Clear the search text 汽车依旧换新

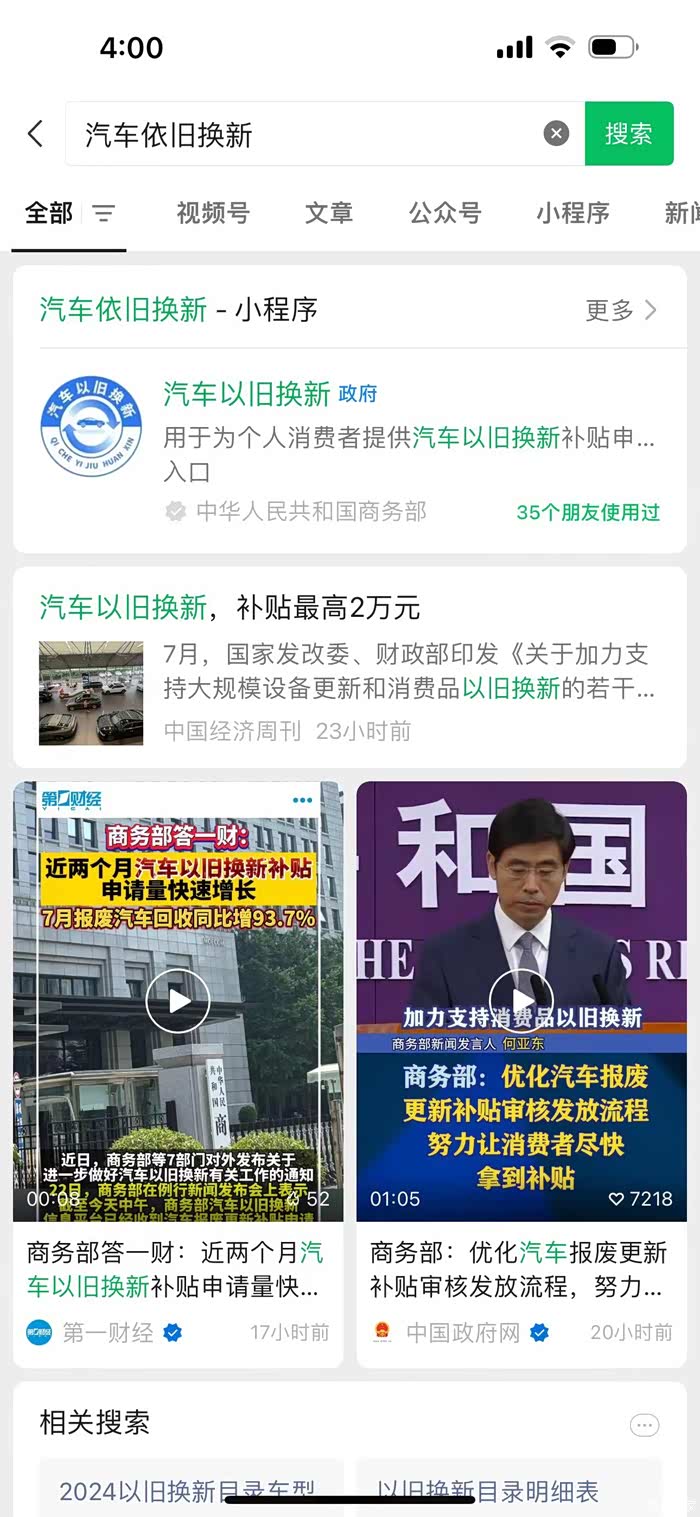(556, 134)
